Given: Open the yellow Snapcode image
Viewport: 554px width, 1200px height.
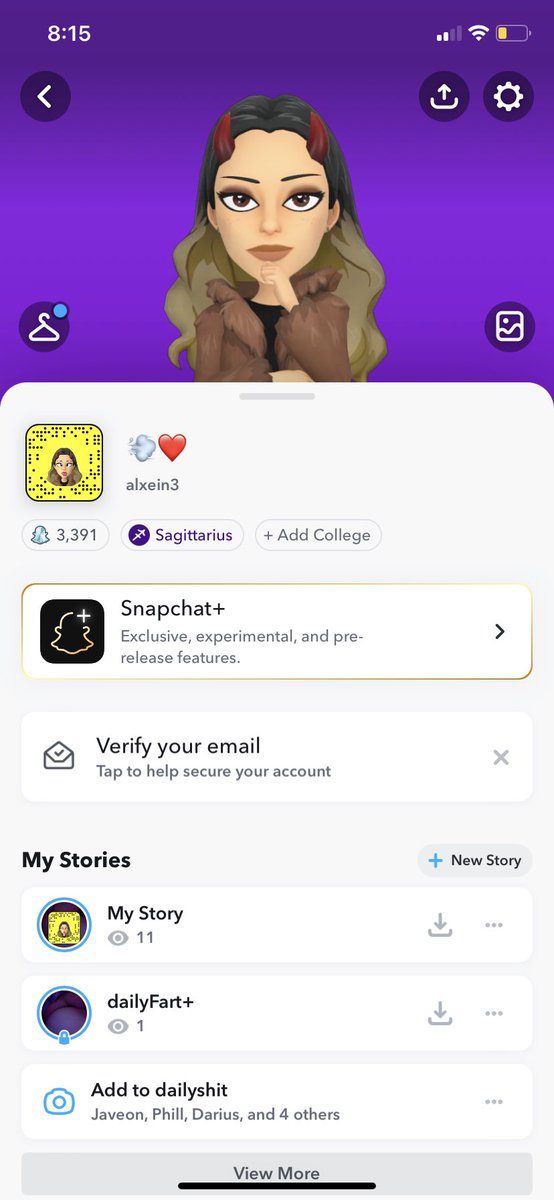Looking at the screenshot, I should coord(64,462).
